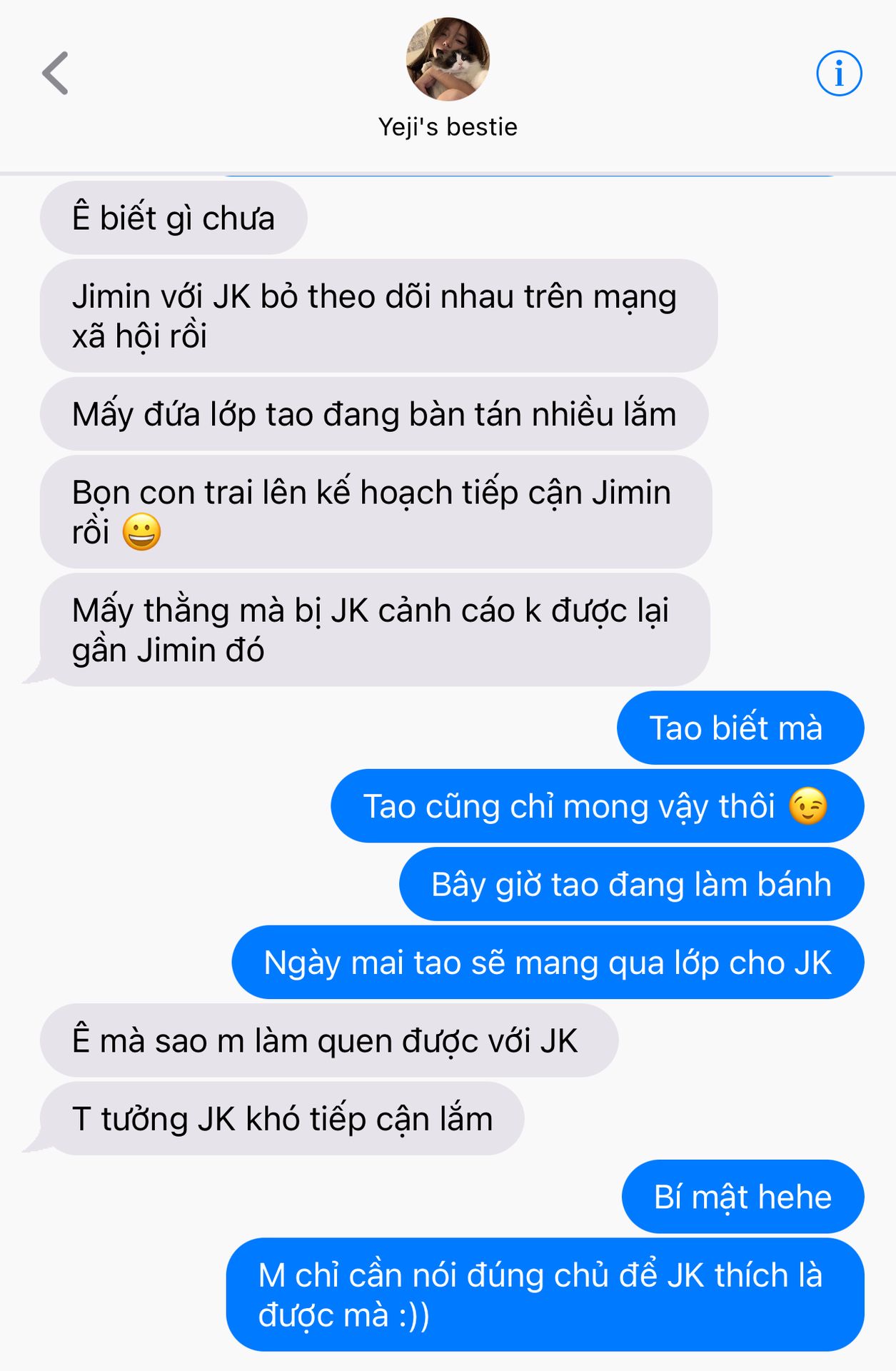896x1371 pixels.
Task: Go back to the conversations list
Action: pos(56,73)
